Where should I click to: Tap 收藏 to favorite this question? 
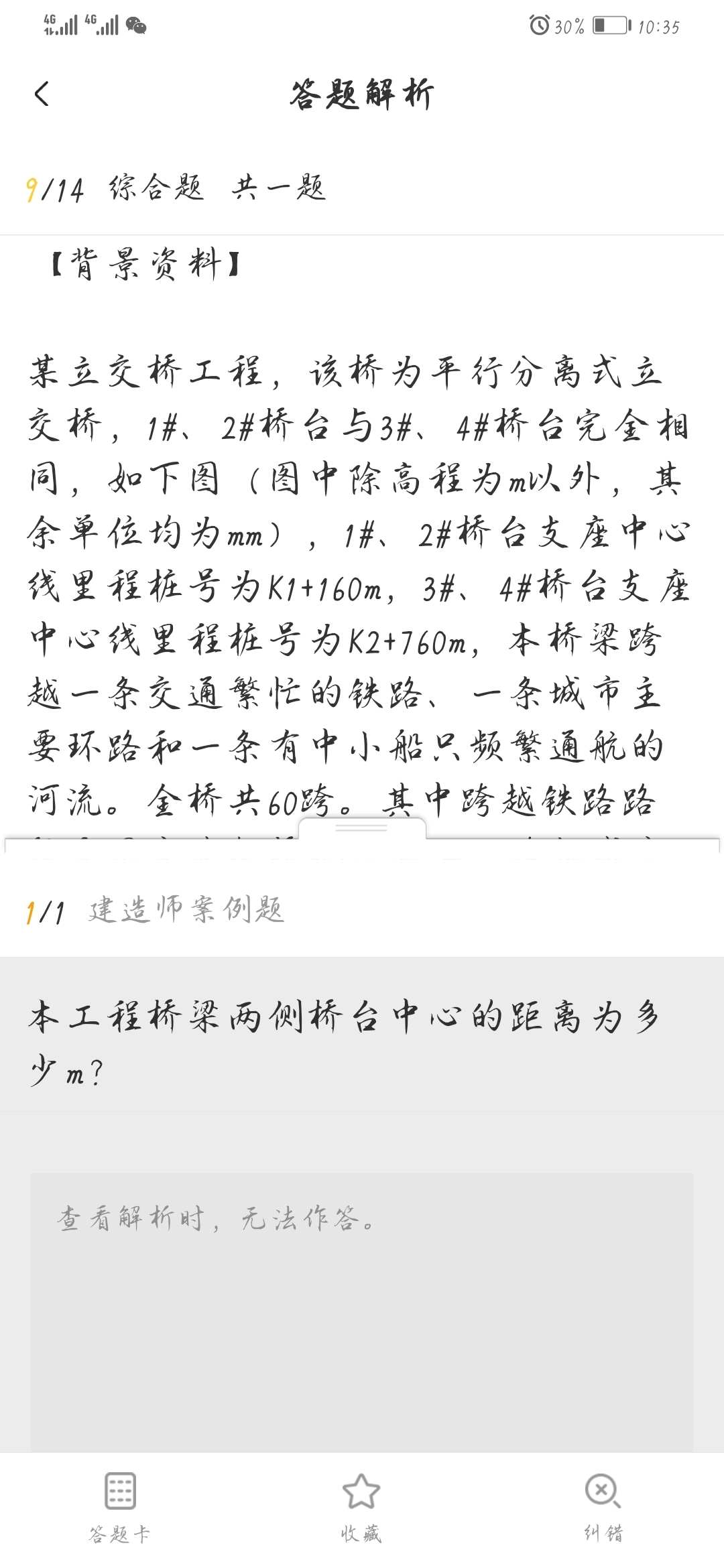tap(361, 1505)
